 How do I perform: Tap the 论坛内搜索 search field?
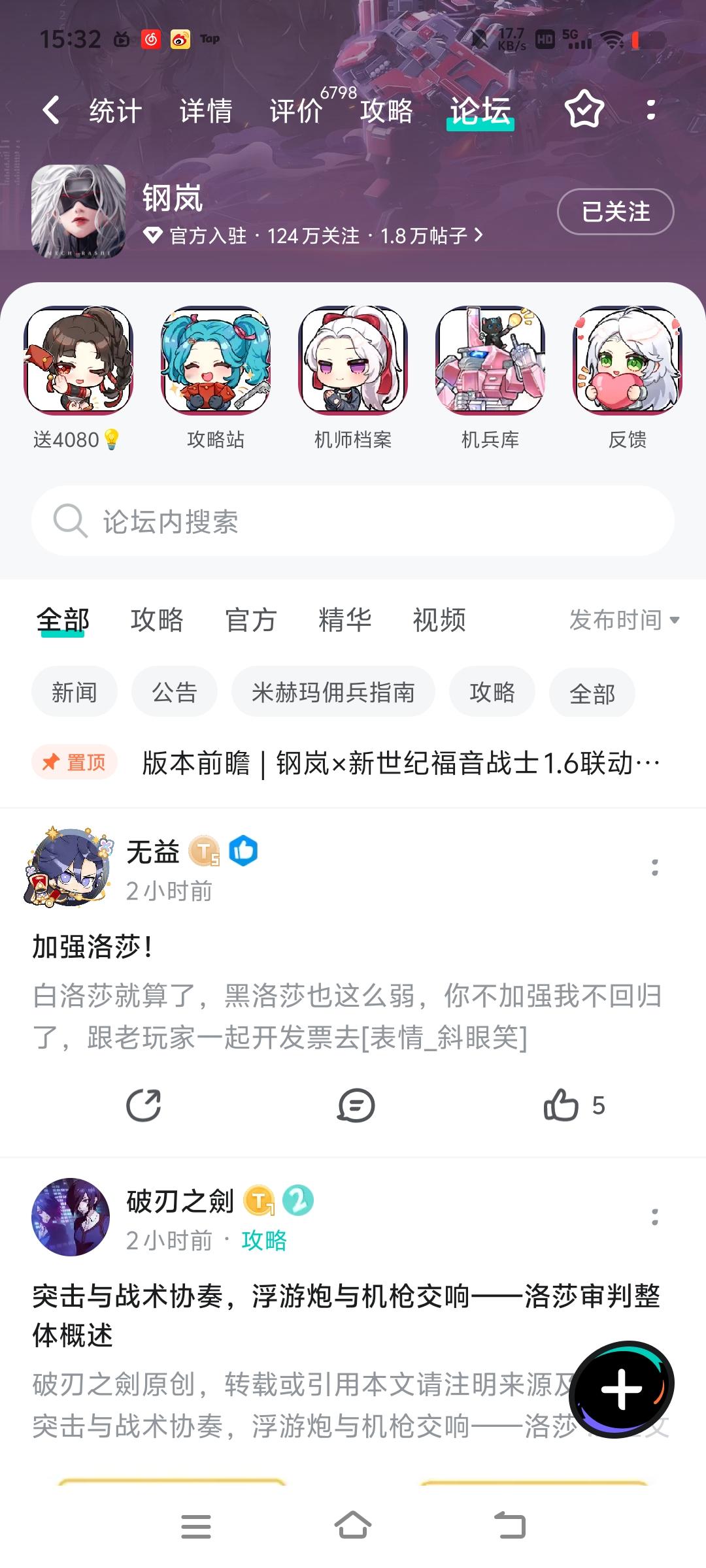tap(353, 521)
